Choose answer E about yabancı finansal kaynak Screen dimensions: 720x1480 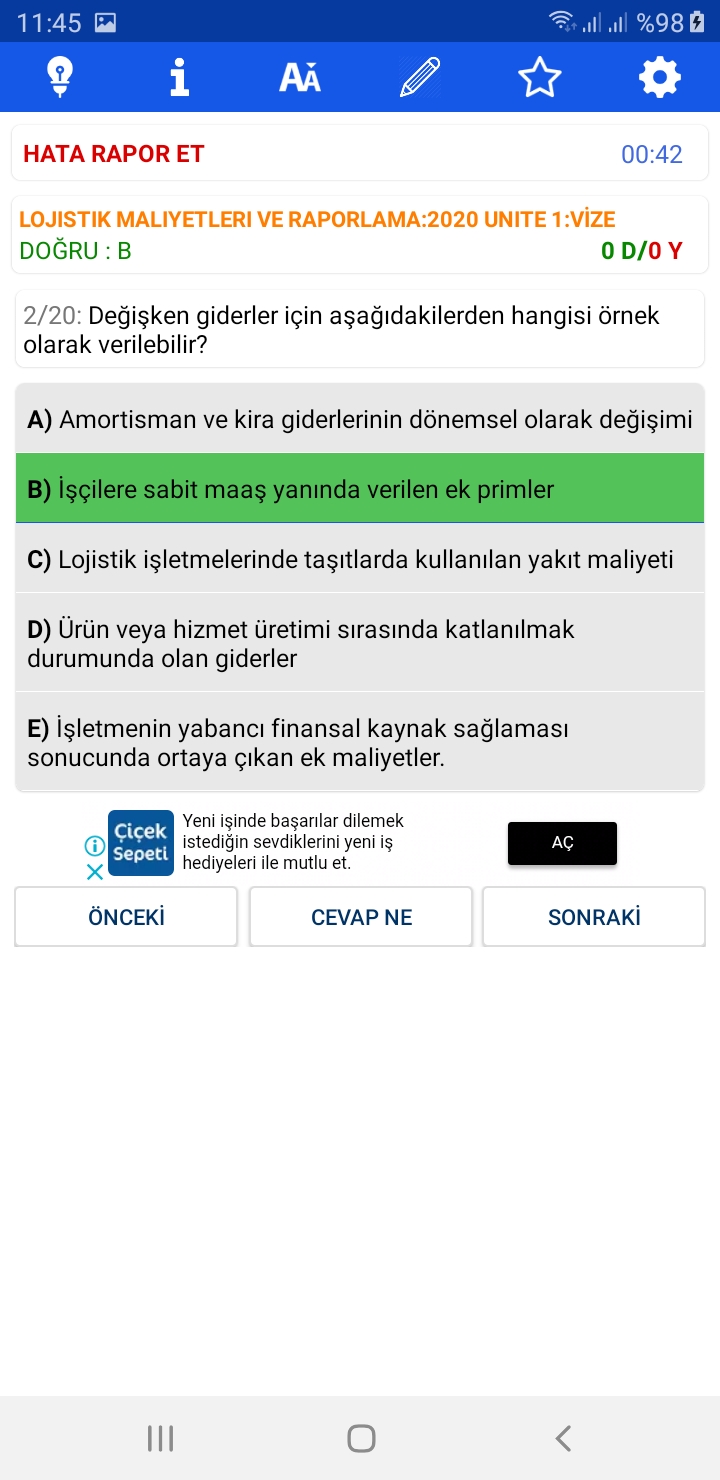pyautogui.click(x=360, y=743)
